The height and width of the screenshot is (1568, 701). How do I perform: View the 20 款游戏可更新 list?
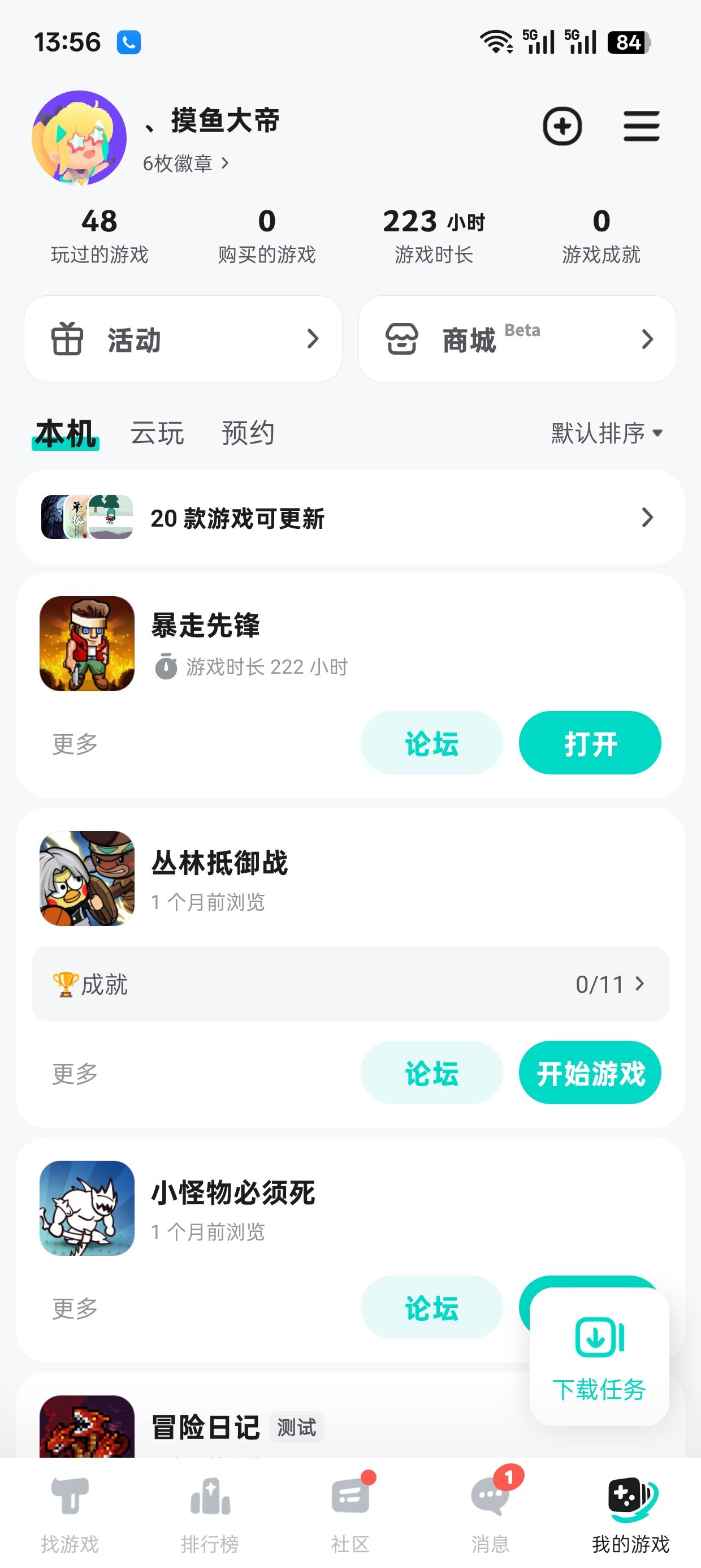coord(350,518)
